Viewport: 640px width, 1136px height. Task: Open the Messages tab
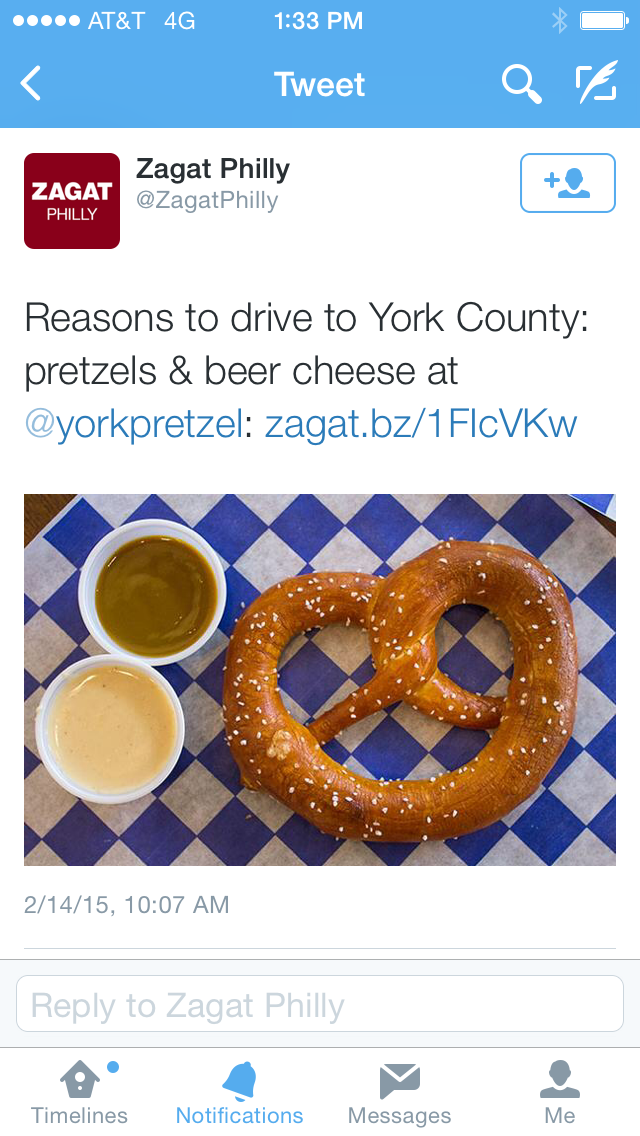click(400, 1092)
